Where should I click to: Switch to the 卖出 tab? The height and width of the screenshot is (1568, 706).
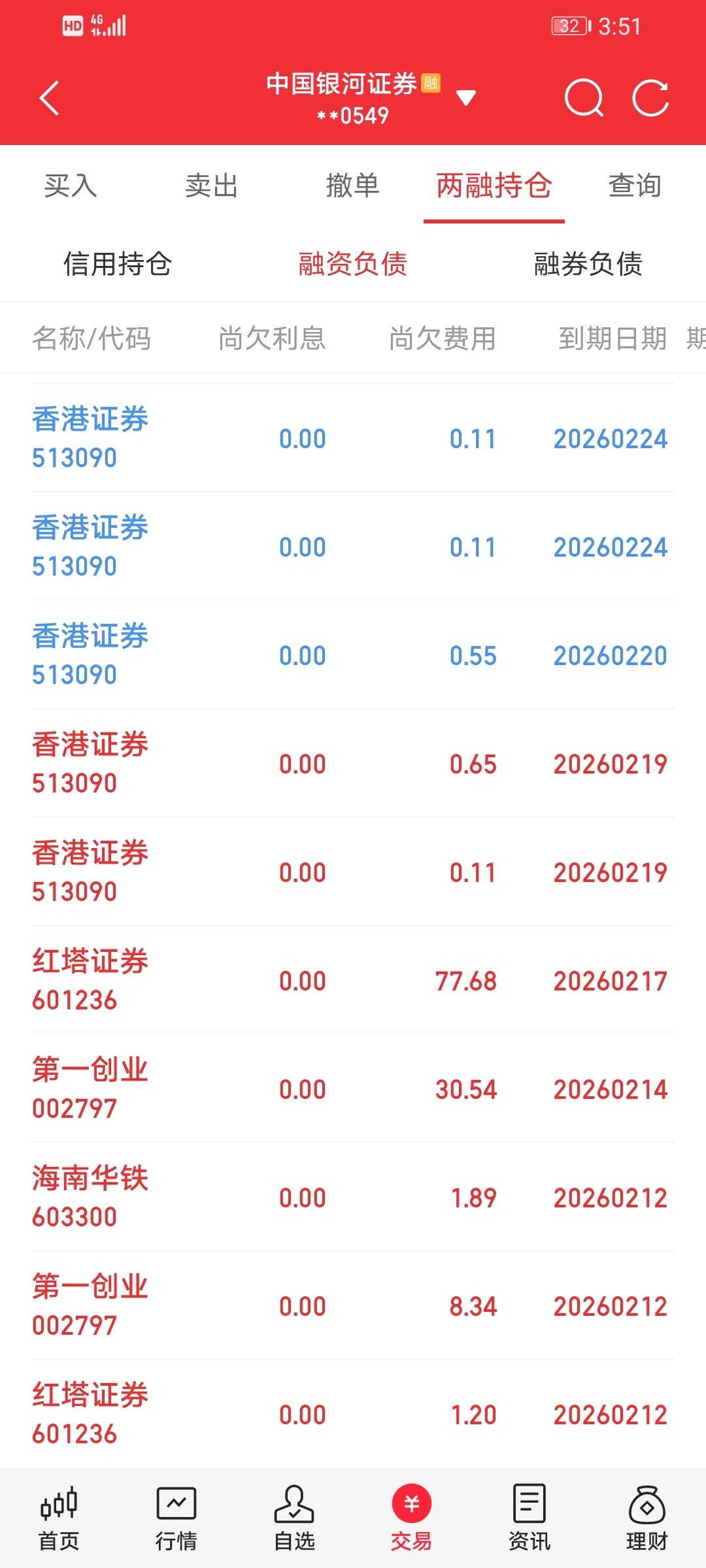click(x=212, y=186)
